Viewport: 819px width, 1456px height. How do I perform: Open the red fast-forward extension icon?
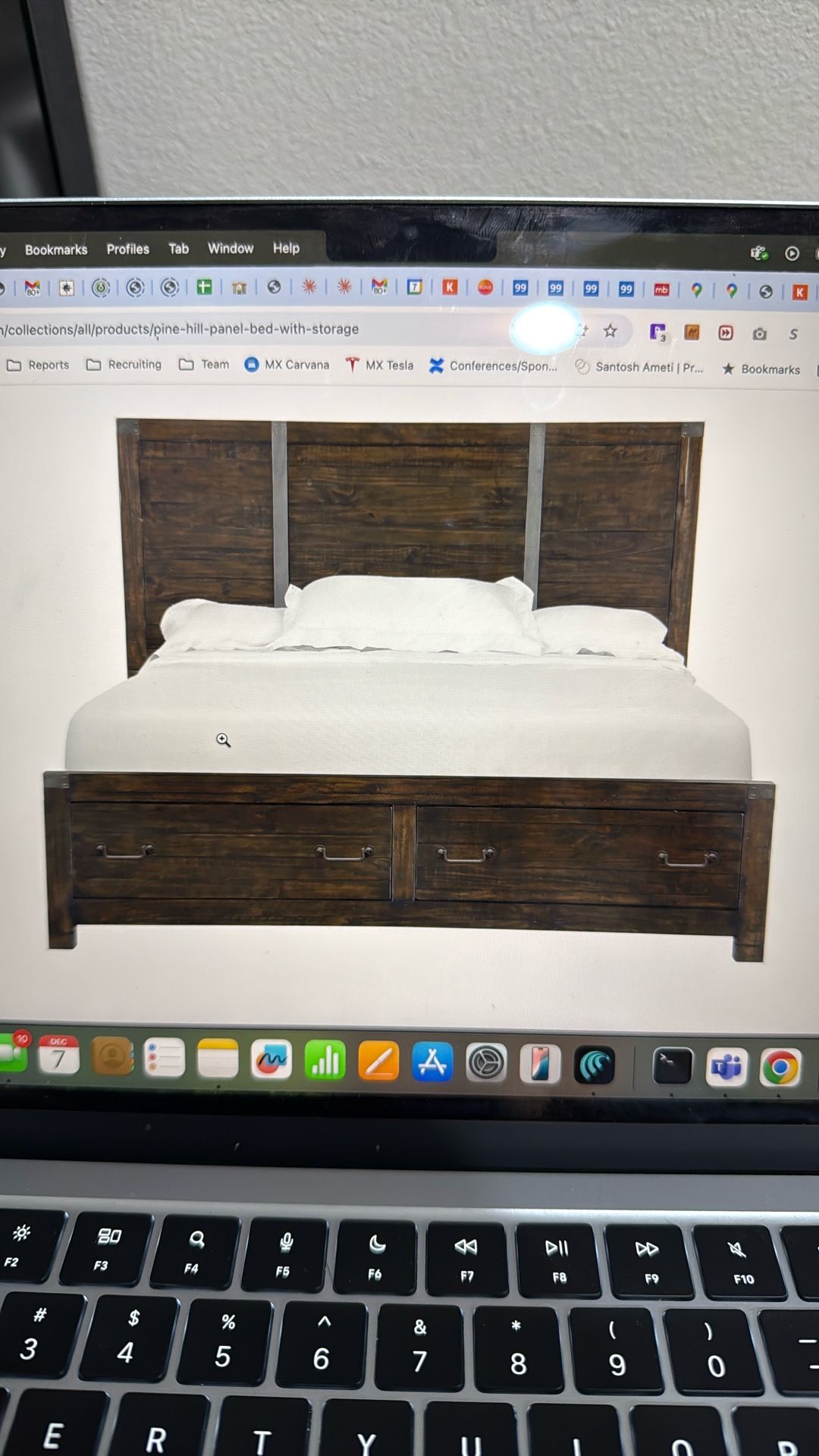click(x=726, y=332)
